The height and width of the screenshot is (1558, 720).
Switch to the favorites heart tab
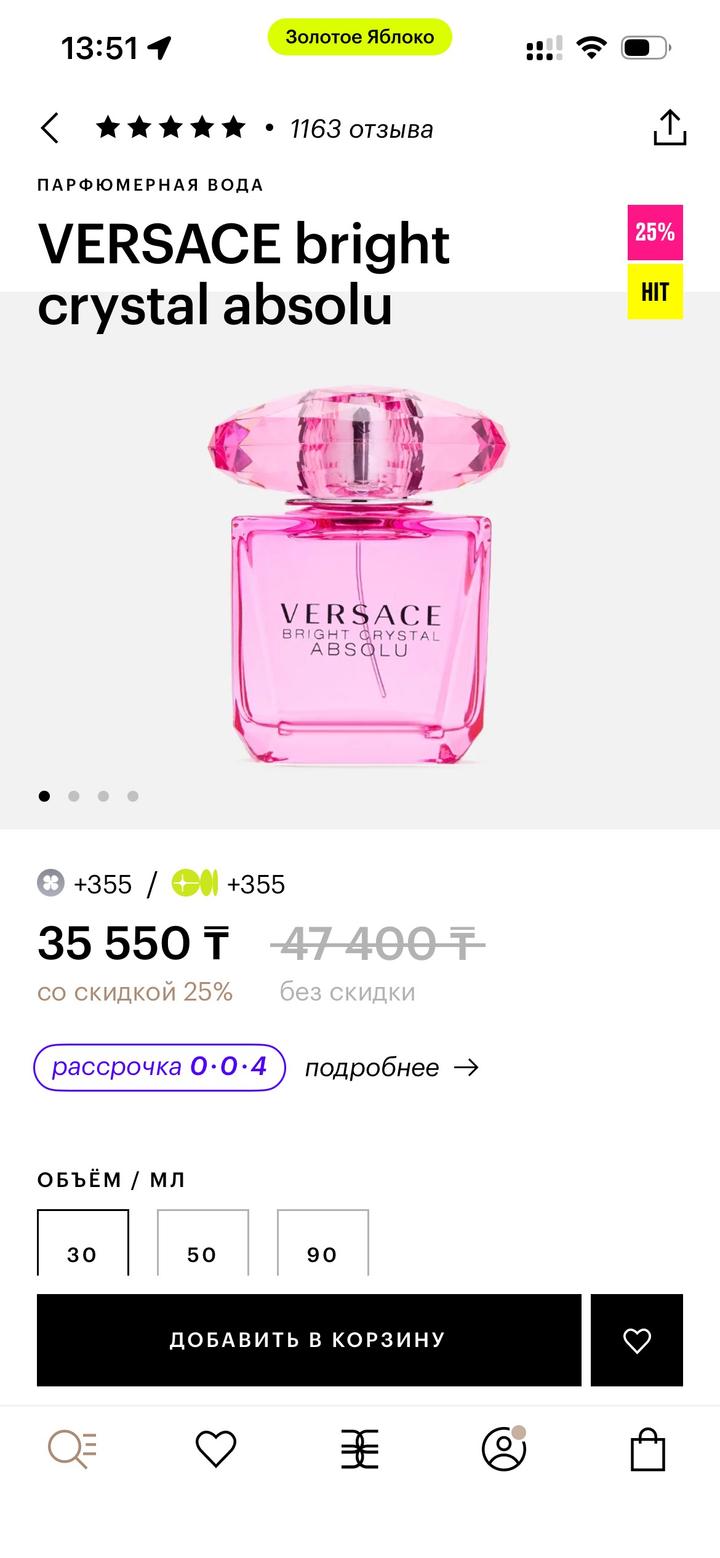(216, 1449)
